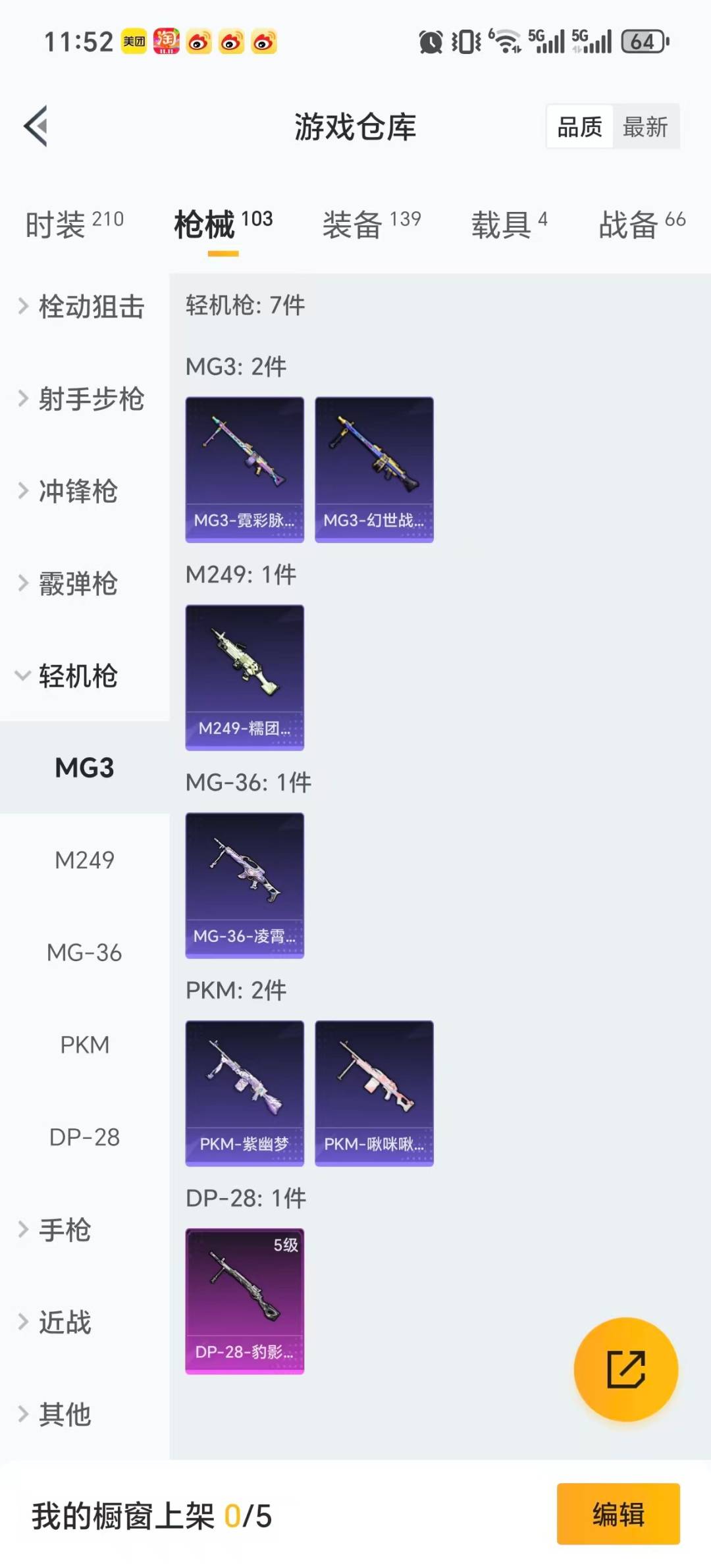Image resolution: width=711 pixels, height=1568 pixels.
Task: Open the level 5 DP-28-豹影 skin
Action: click(244, 1301)
